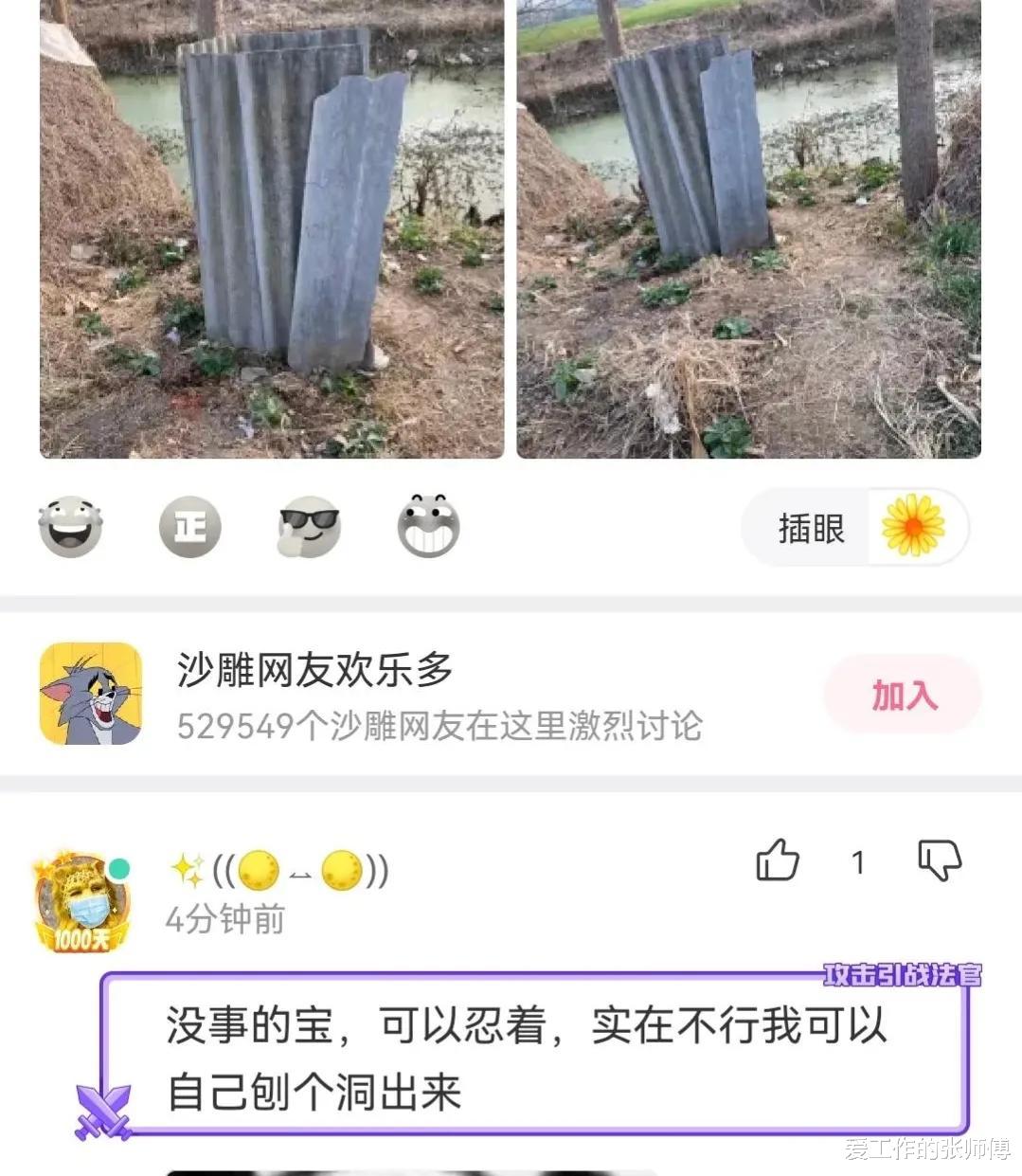This screenshot has height=1176, width=1022.
Task: React with the 正 emoji
Action: click(190, 526)
